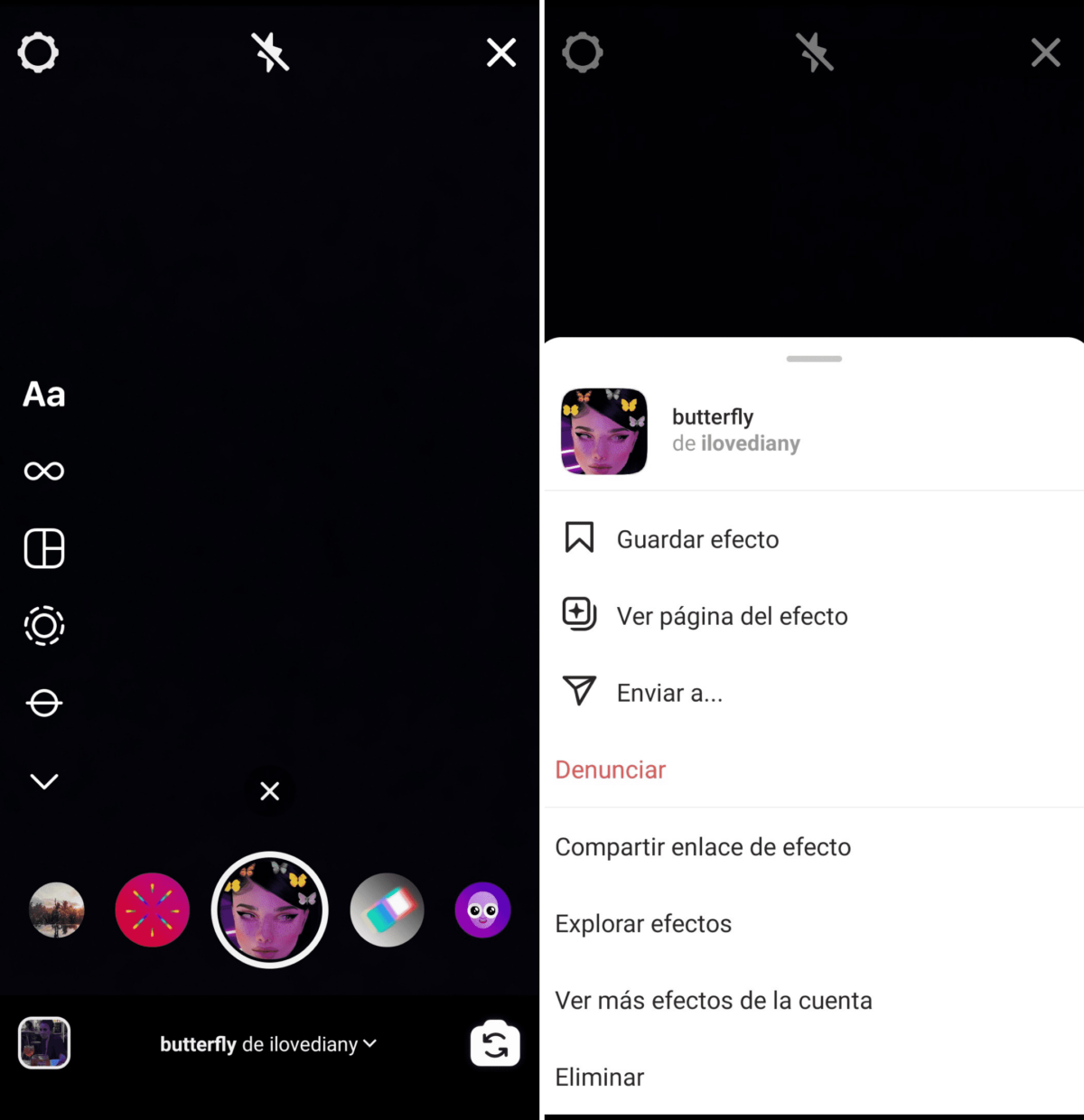
Task: Pick the eraser-style gray effect
Action: 387,910
